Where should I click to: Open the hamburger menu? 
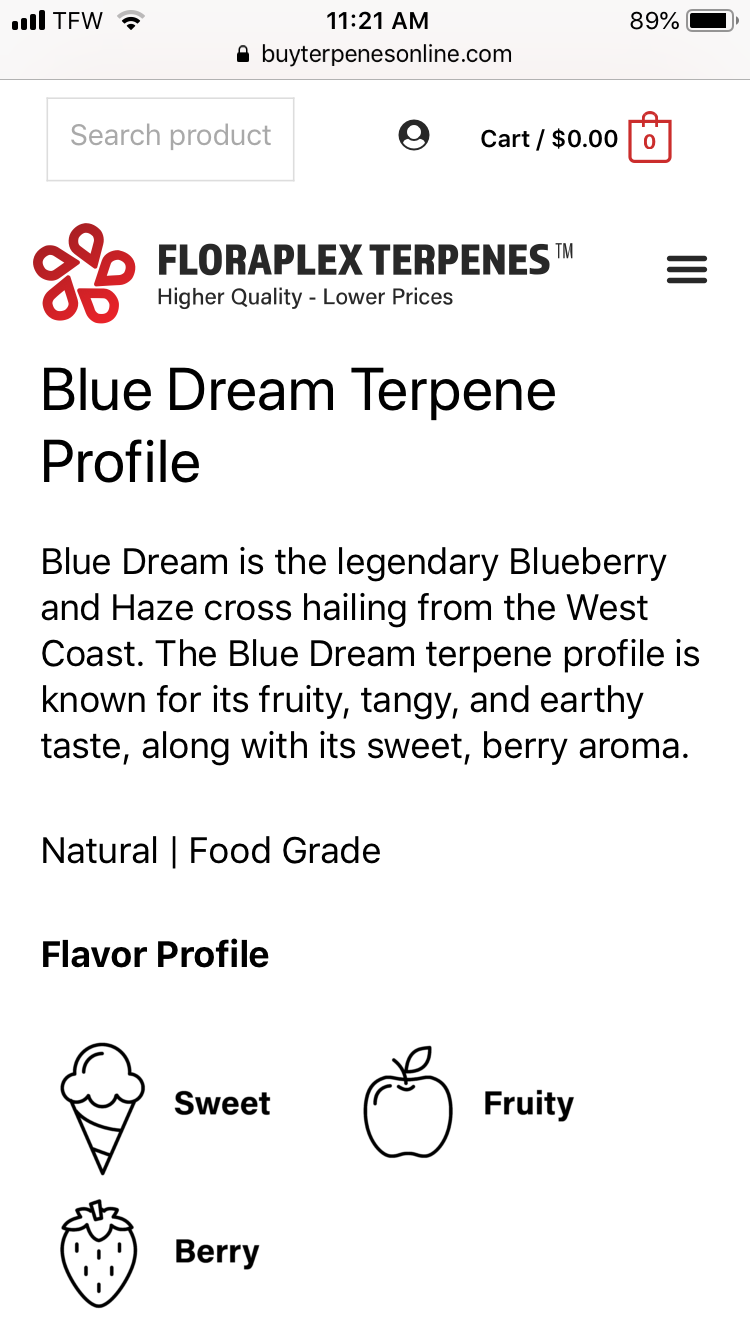click(x=687, y=270)
